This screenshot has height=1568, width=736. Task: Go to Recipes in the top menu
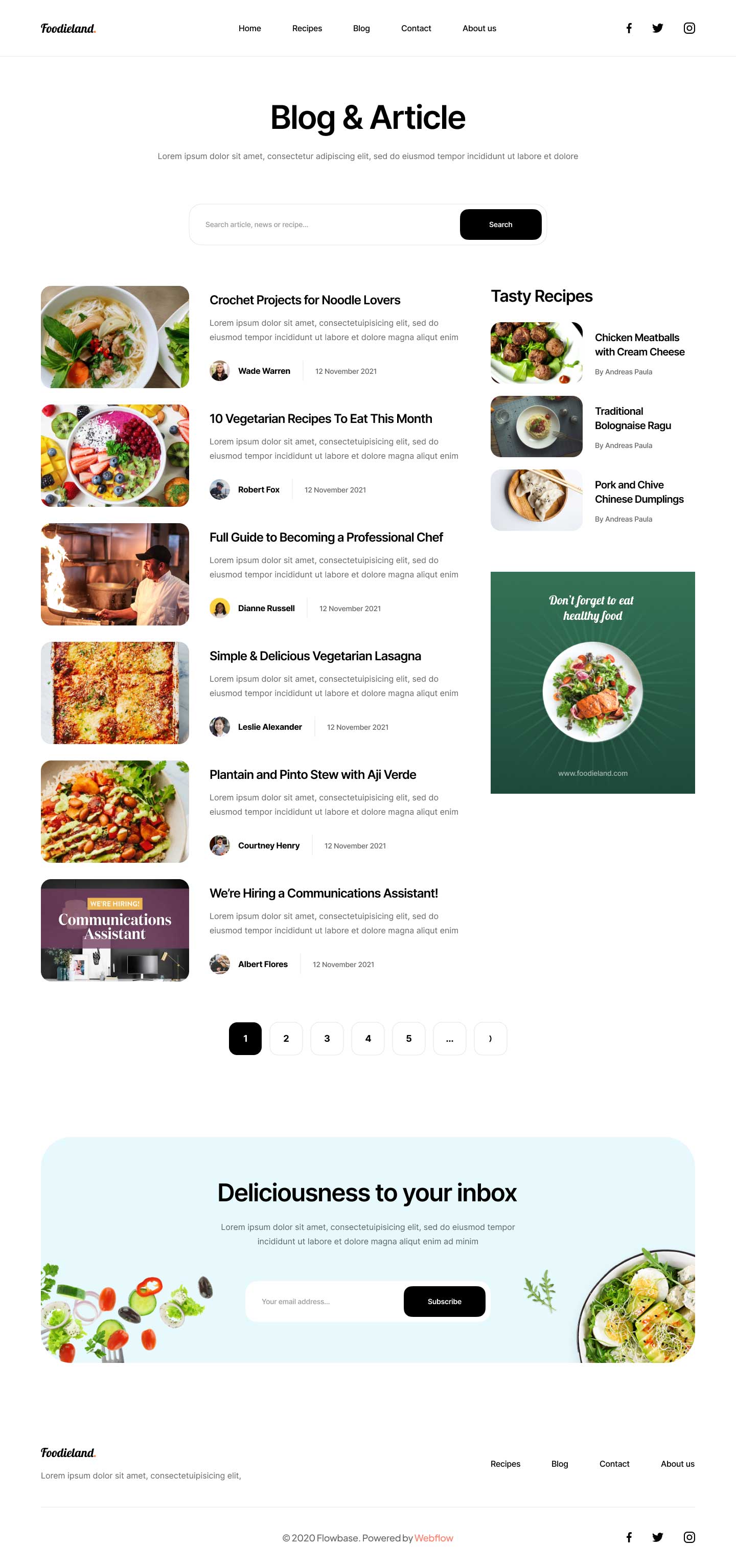tap(307, 28)
